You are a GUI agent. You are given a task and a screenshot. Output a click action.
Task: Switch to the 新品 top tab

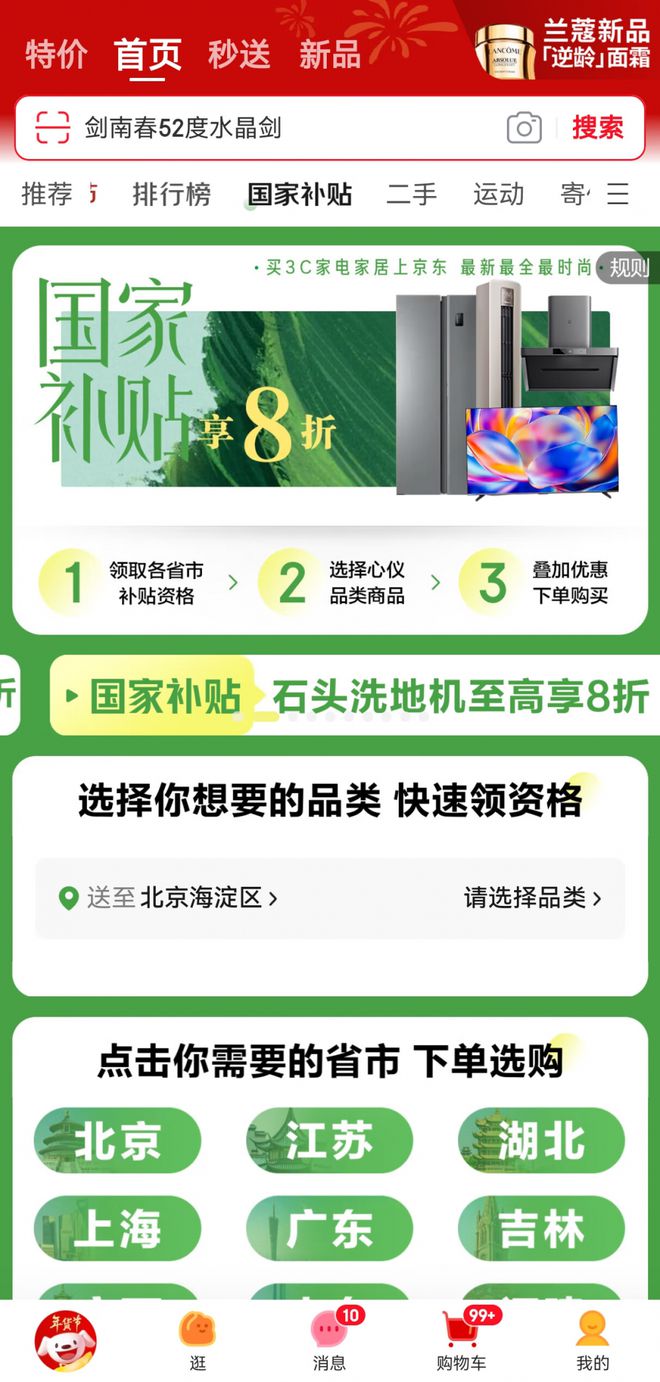330,54
